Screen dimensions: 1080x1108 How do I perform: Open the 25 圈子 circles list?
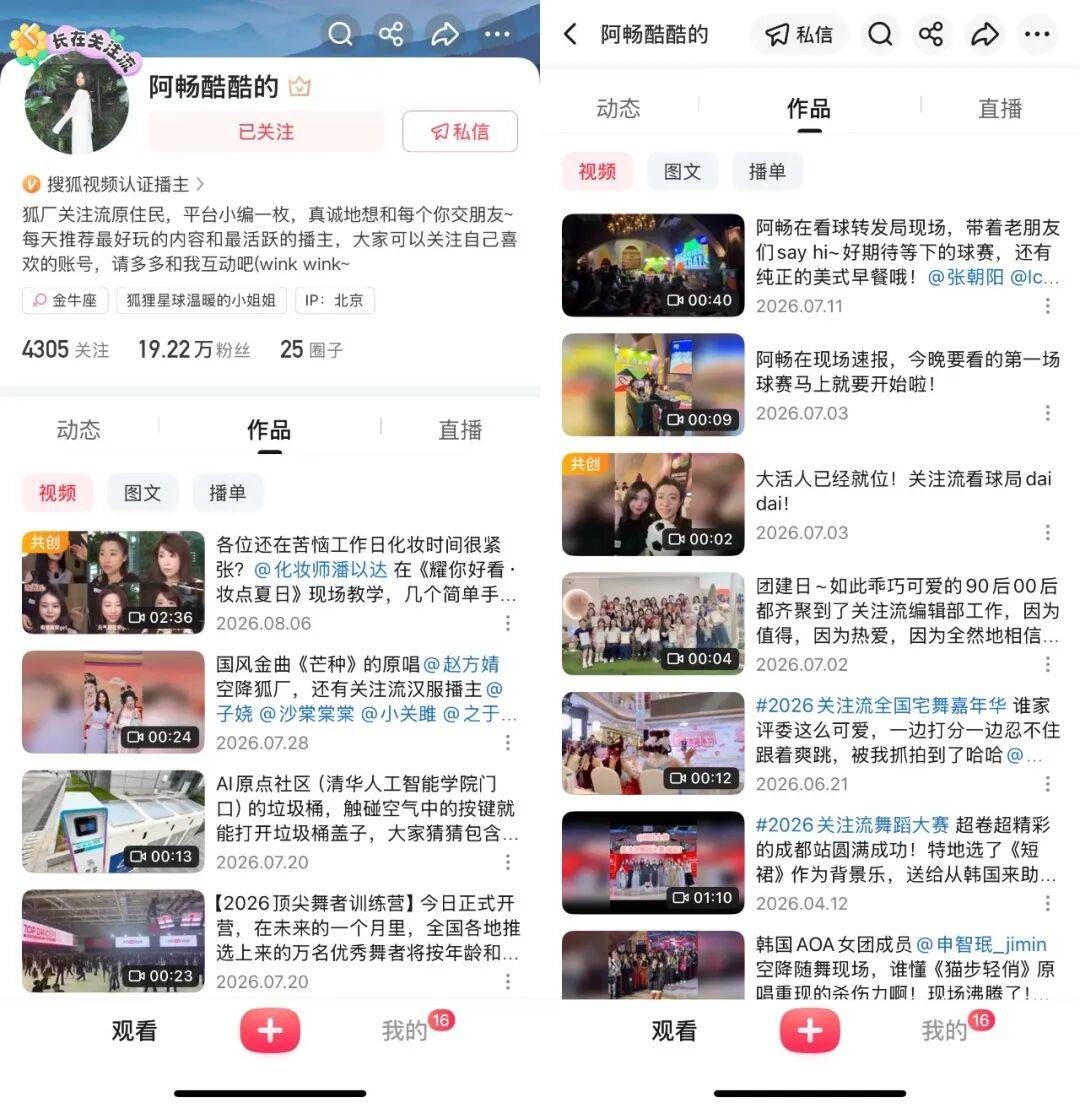point(312,349)
